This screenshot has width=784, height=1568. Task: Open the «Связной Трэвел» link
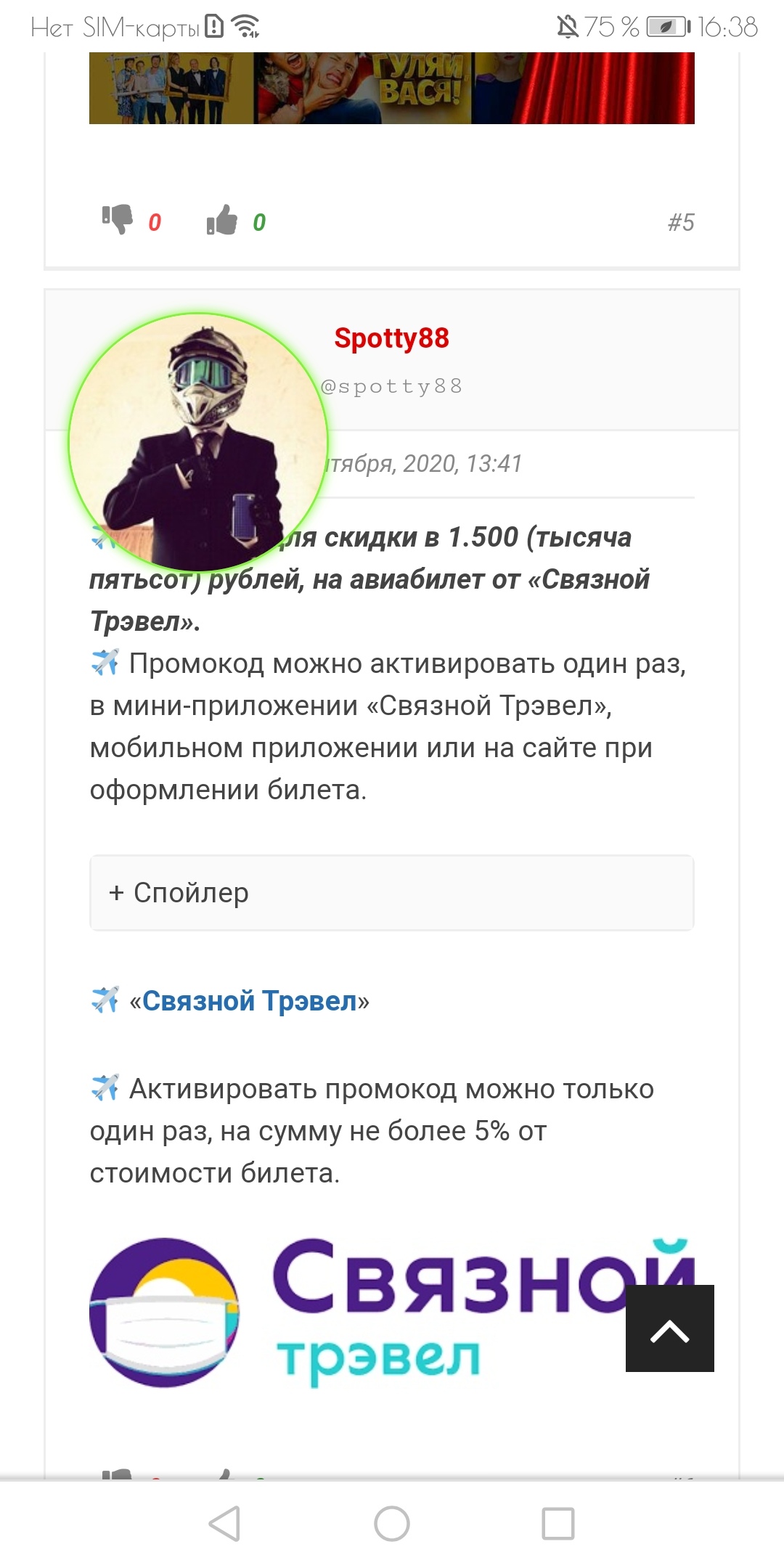click(249, 1001)
